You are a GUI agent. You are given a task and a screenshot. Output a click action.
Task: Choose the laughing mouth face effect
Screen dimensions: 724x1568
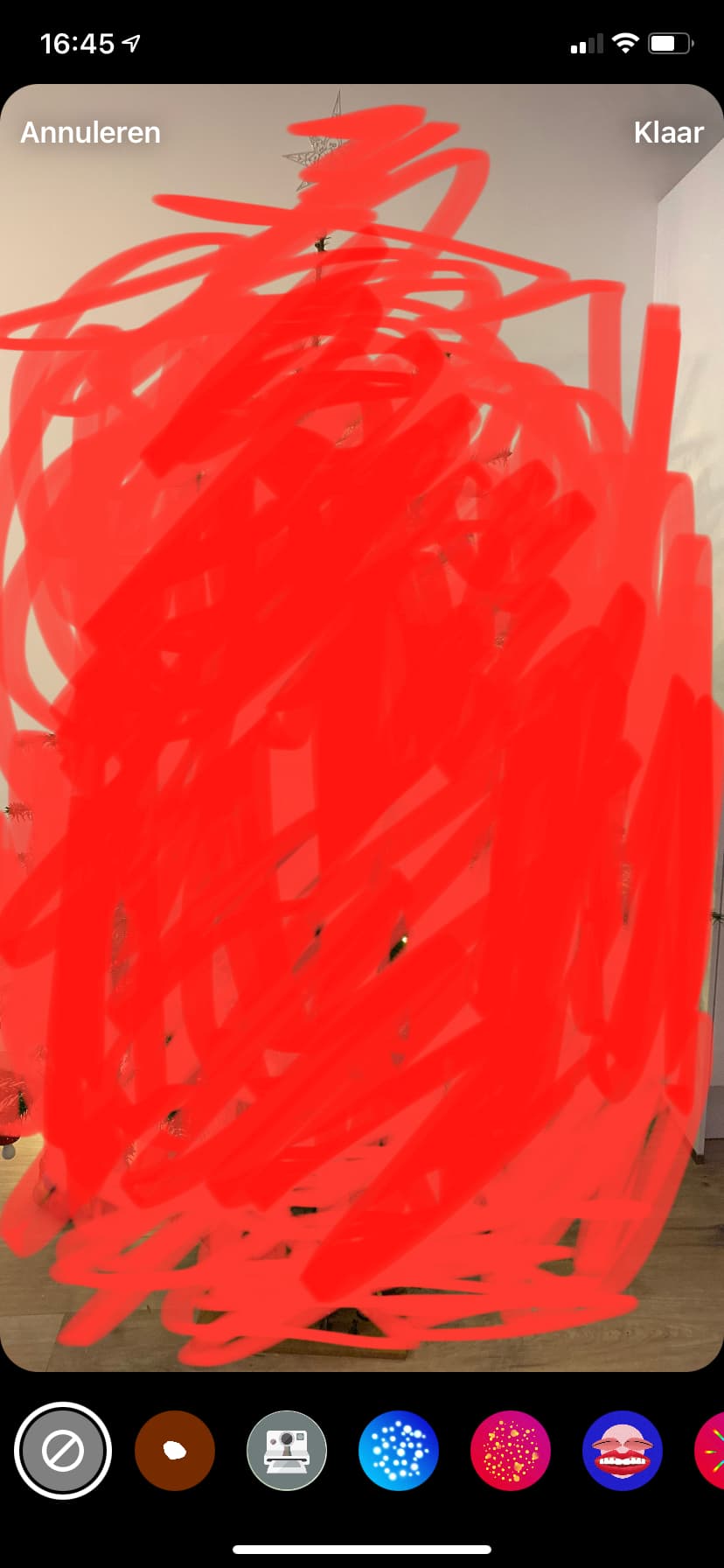(623, 1451)
